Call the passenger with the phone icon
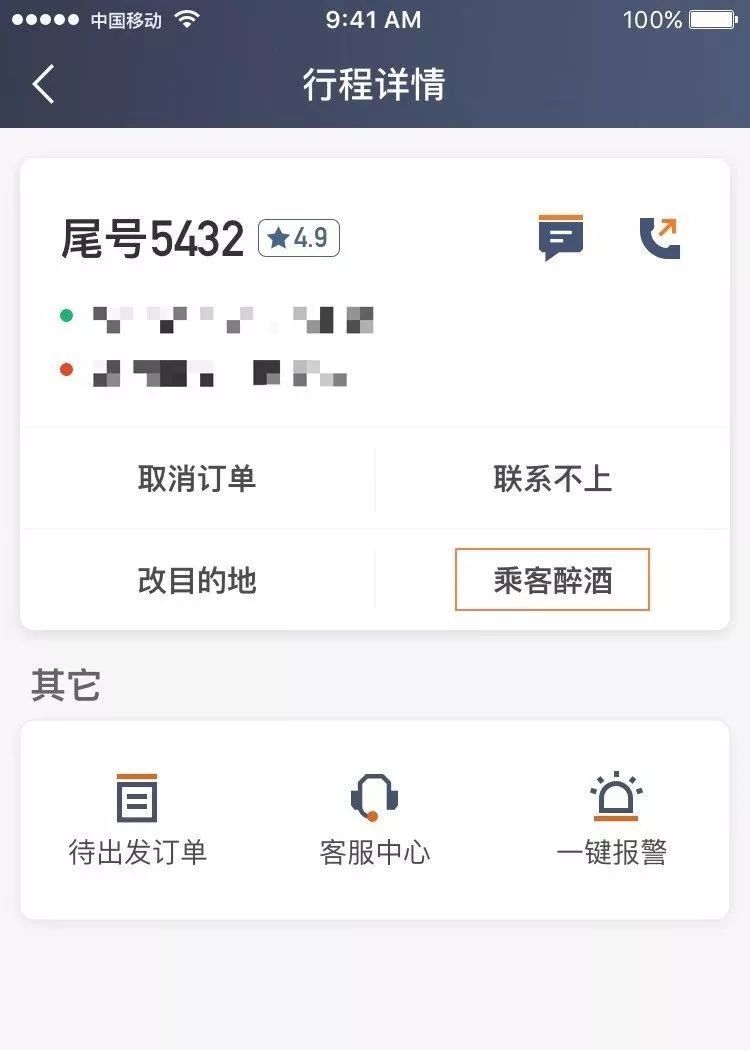Screen dimensions: 750x1050 coord(660,238)
